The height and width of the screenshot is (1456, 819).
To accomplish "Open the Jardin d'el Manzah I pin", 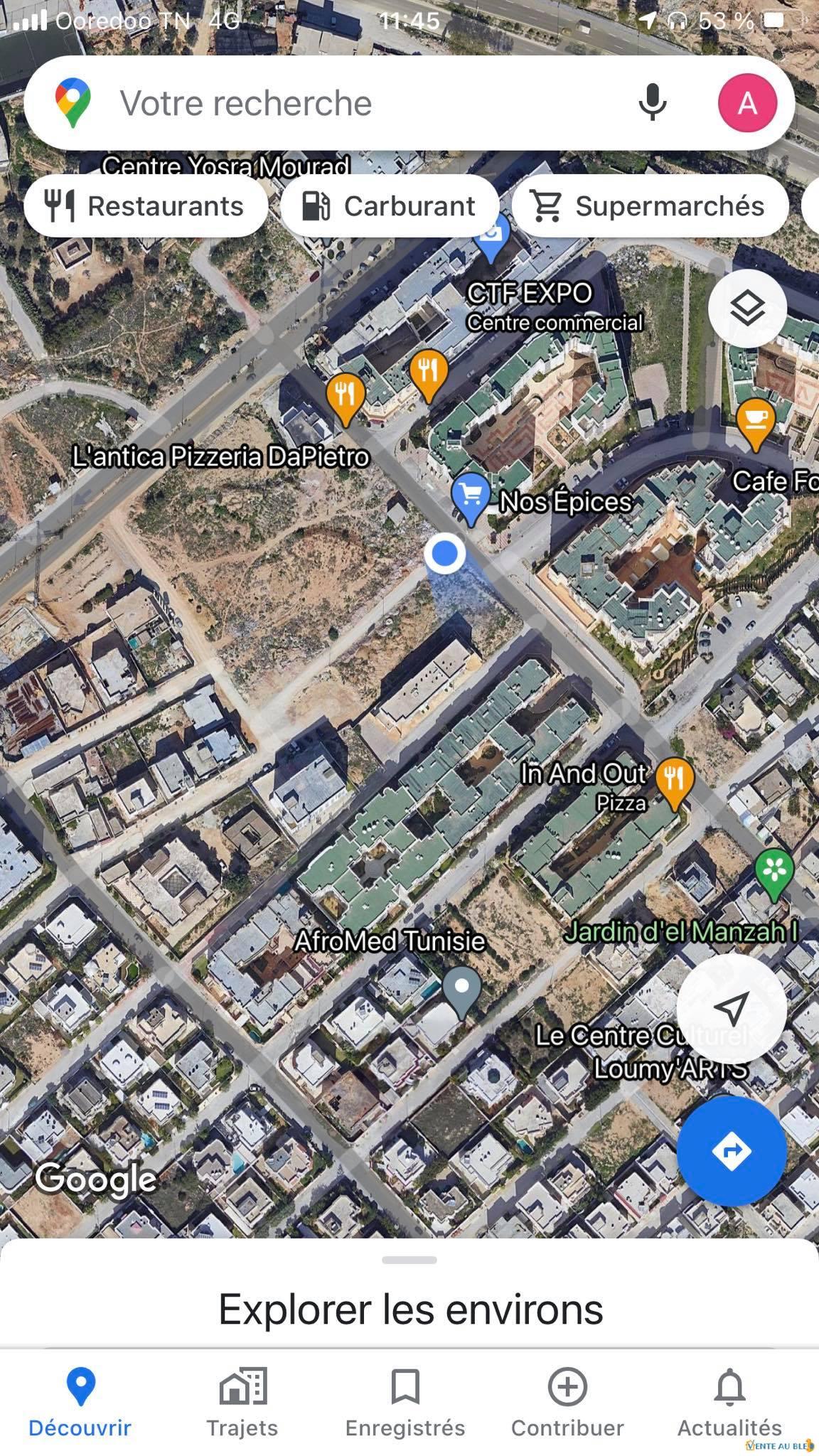I will pos(773,870).
